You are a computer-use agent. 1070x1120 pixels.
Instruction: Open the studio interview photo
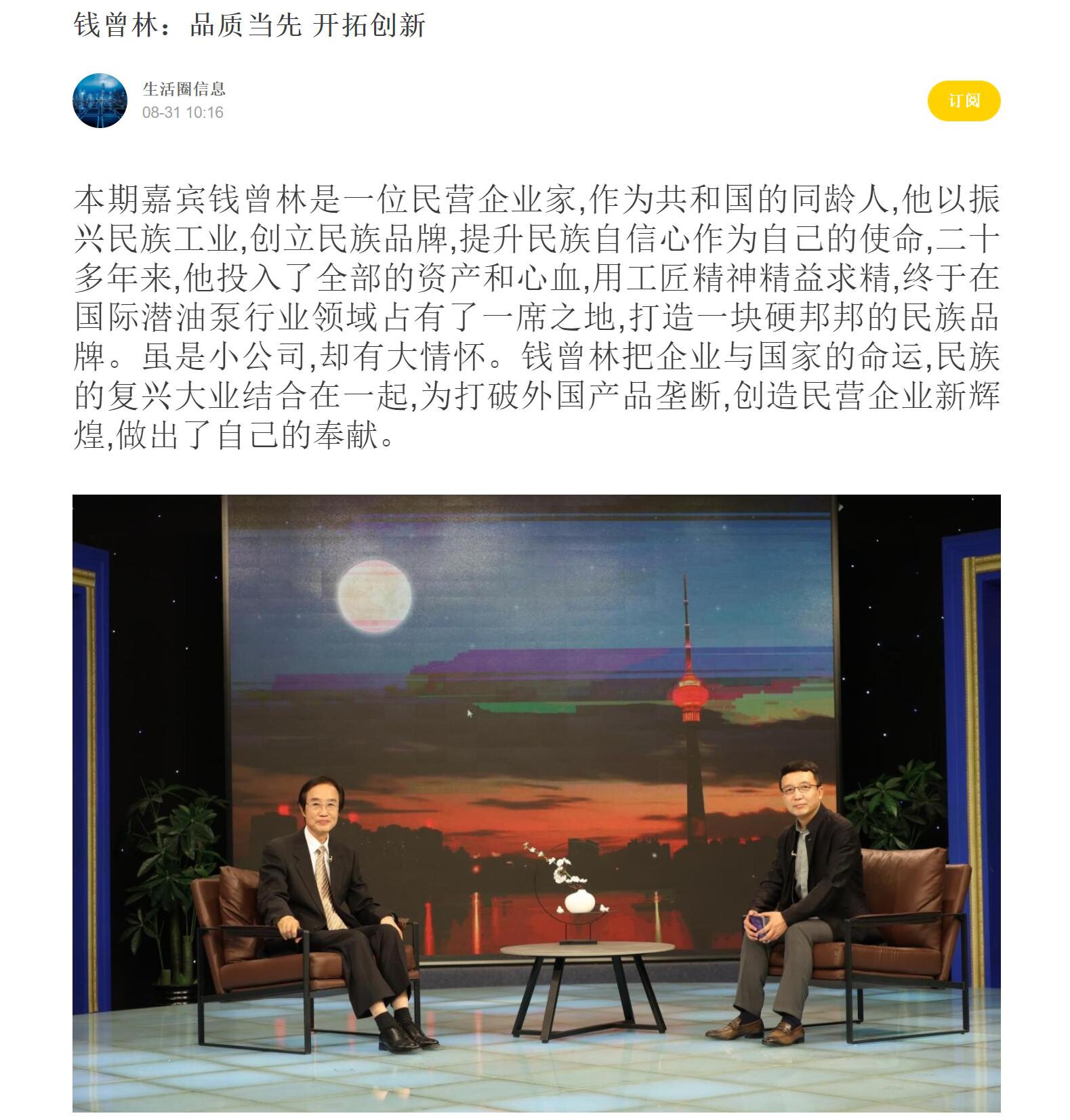click(536, 803)
